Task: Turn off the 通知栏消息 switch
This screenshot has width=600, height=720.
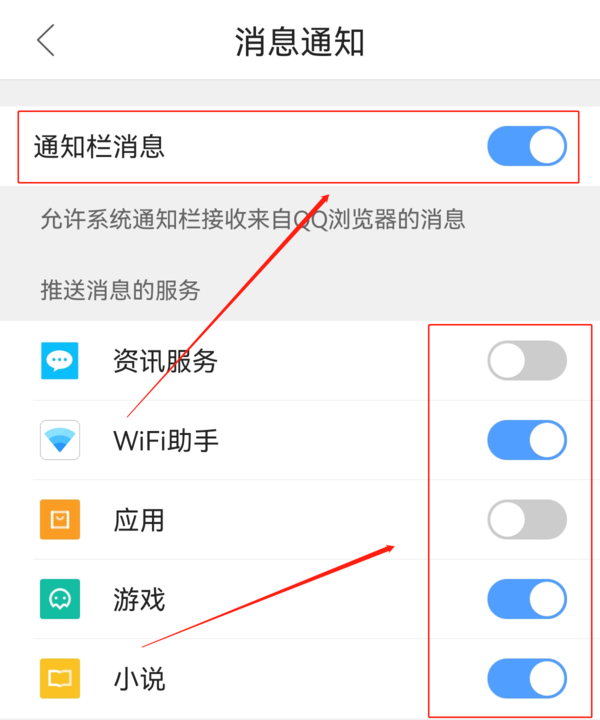Action: (x=526, y=147)
